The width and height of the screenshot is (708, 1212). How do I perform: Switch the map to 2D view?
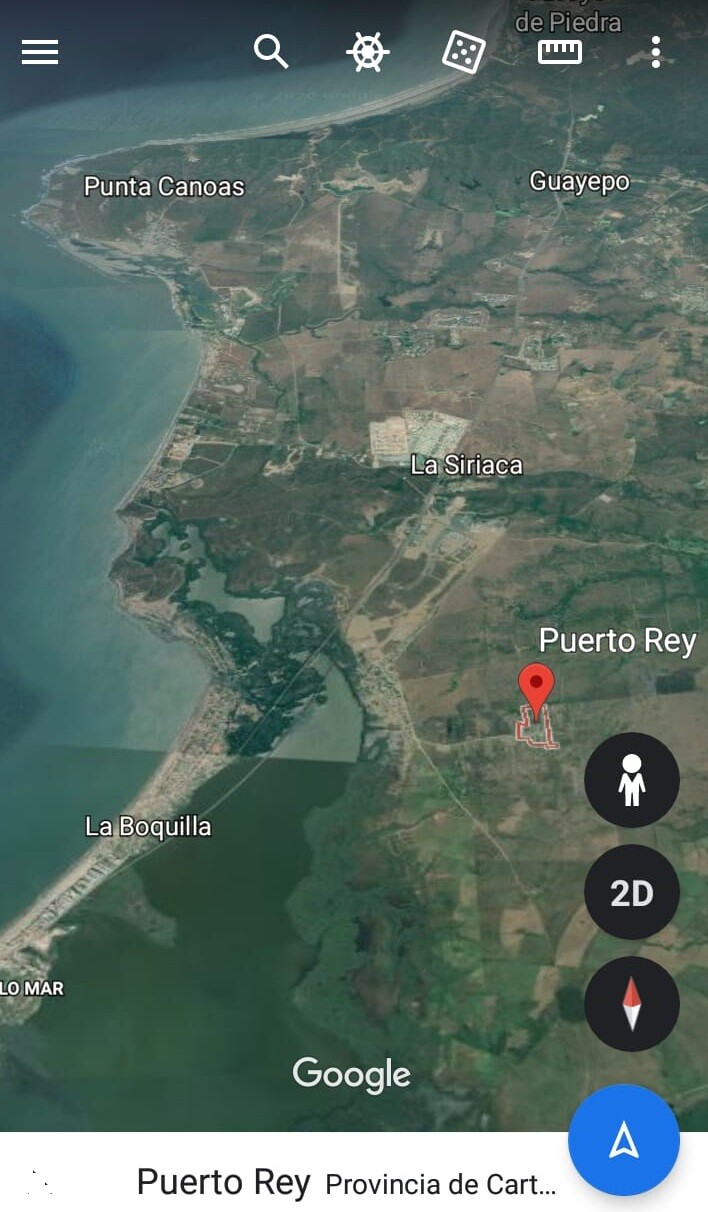pos(631,892)
